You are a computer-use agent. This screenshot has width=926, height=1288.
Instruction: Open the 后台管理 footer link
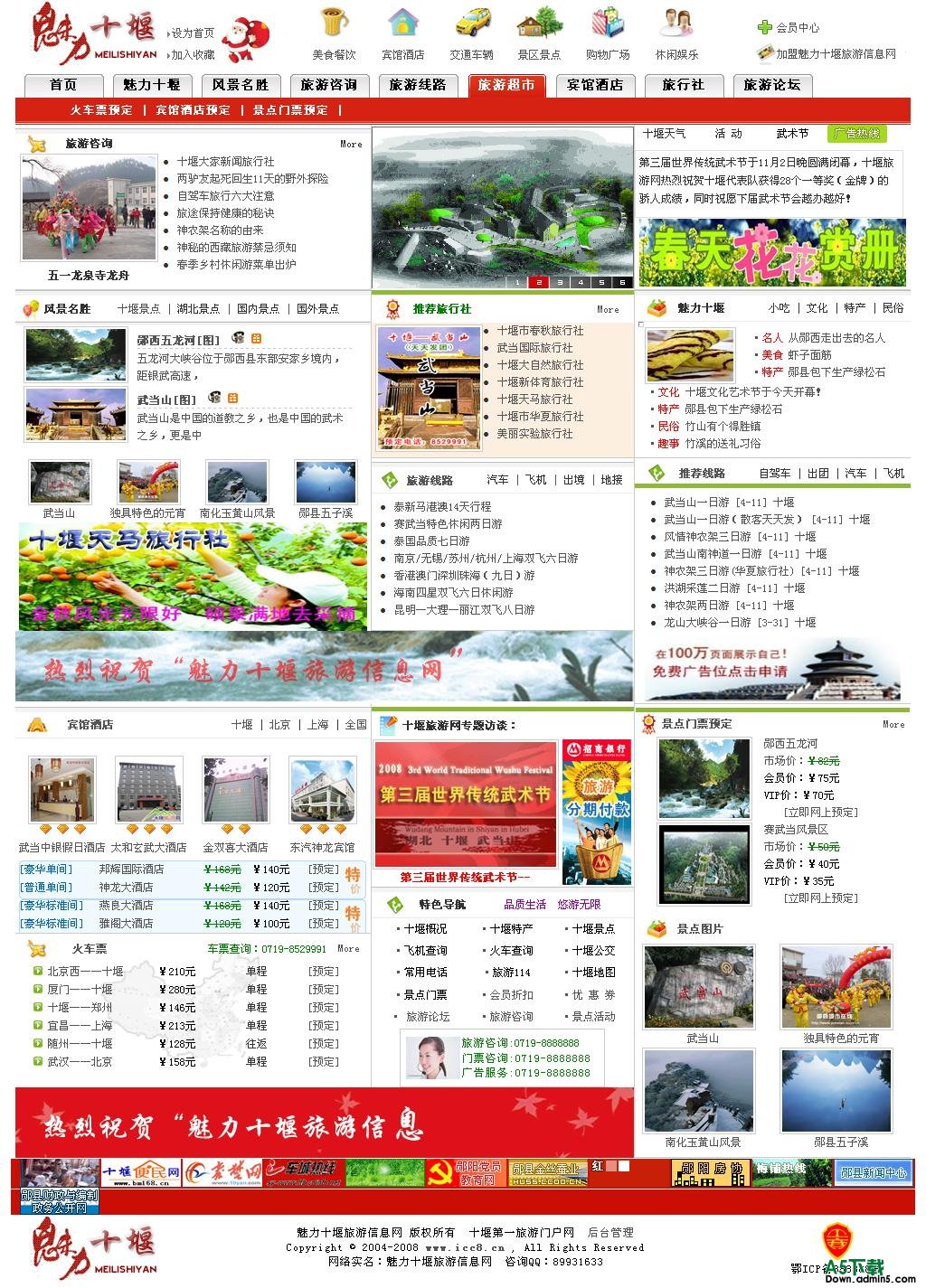coord(610,1232)
